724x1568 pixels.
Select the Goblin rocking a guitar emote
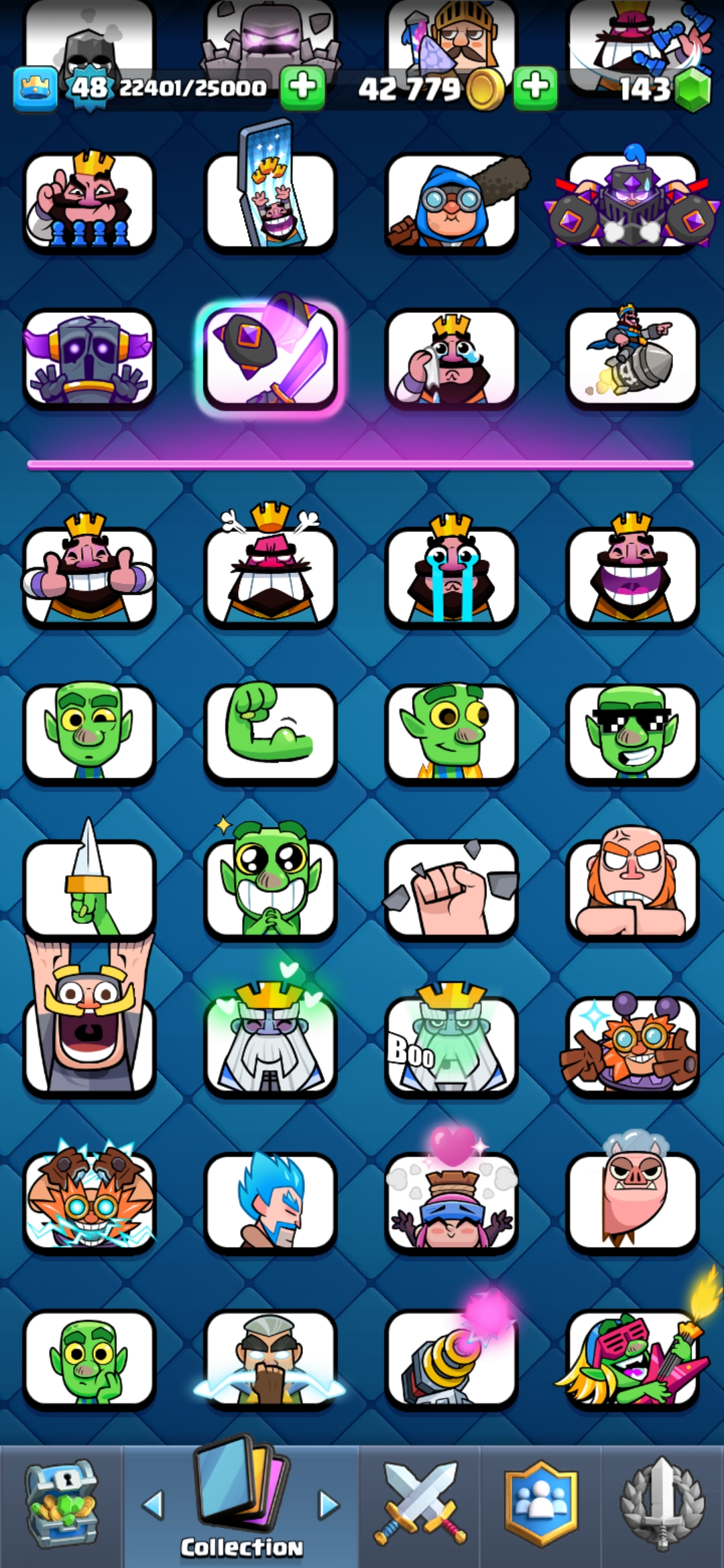tap(632, 1357)
